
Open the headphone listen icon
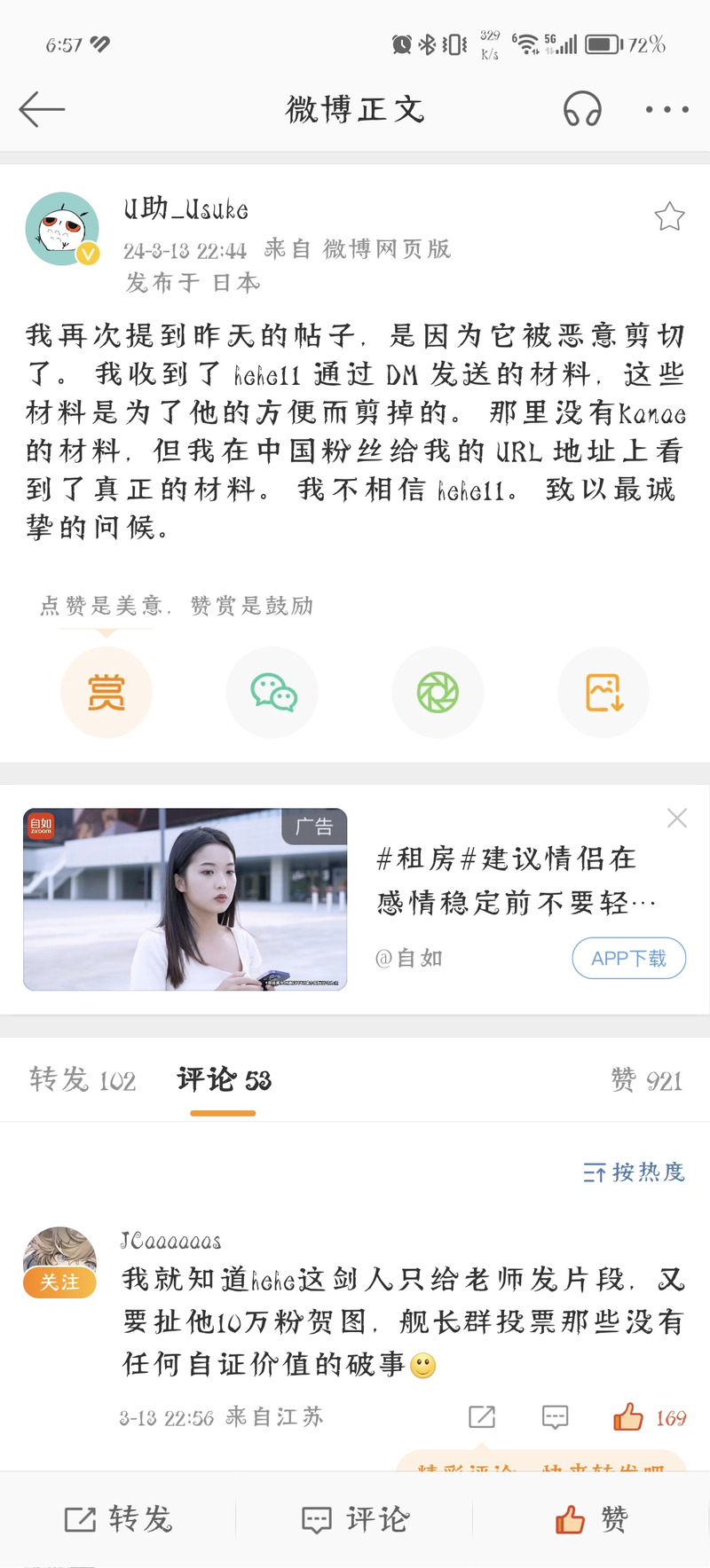click(x=582, y=109)
